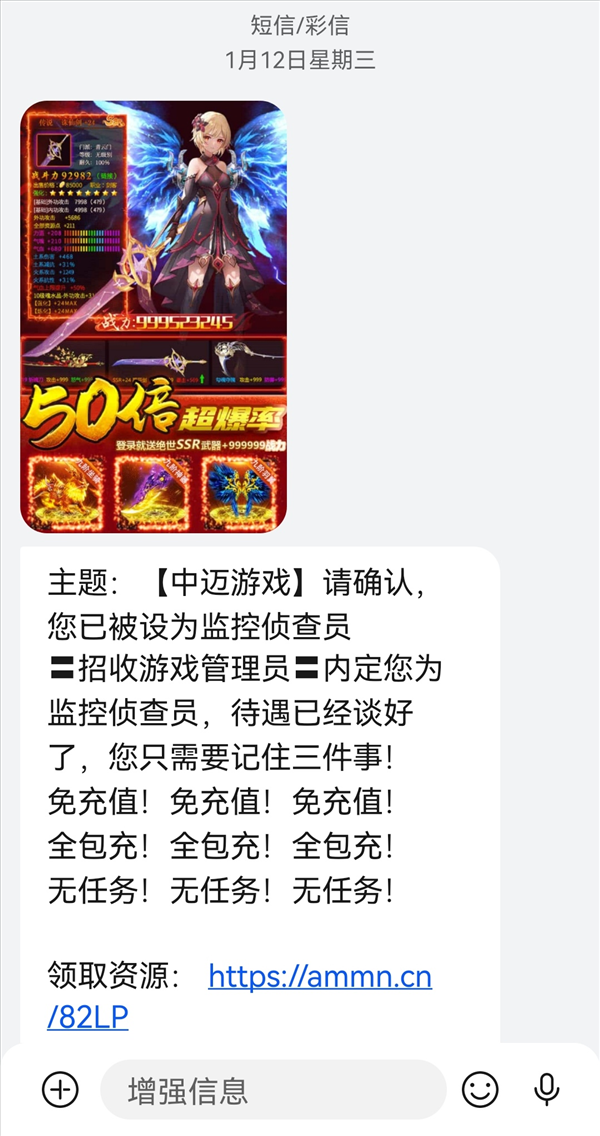Image resolution: width=600 pixels, height=1136 pixels.
Task: Start voice input with the microphone
Action: pos(546,1089)
